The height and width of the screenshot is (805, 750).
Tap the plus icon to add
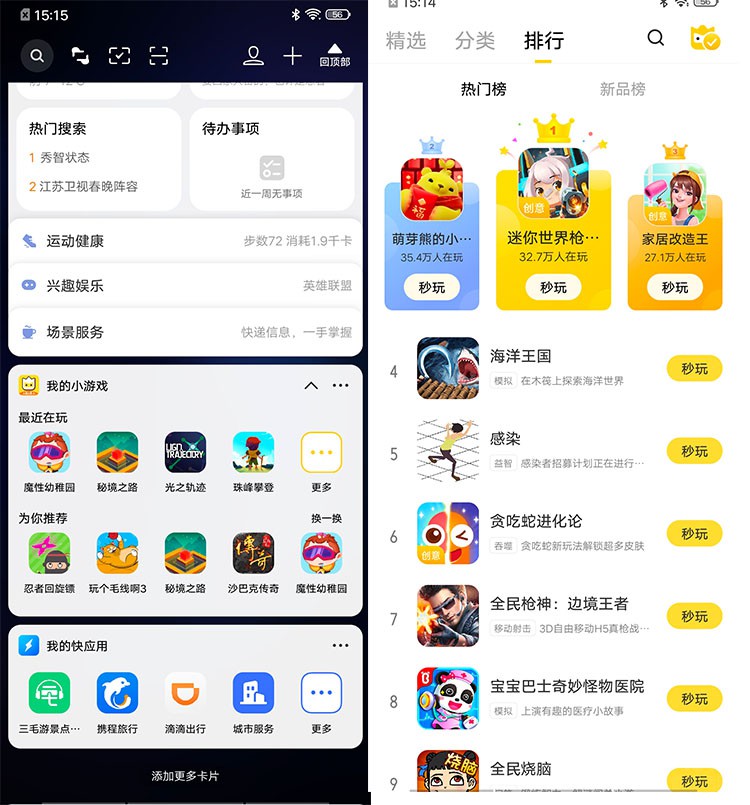(292, 56)
